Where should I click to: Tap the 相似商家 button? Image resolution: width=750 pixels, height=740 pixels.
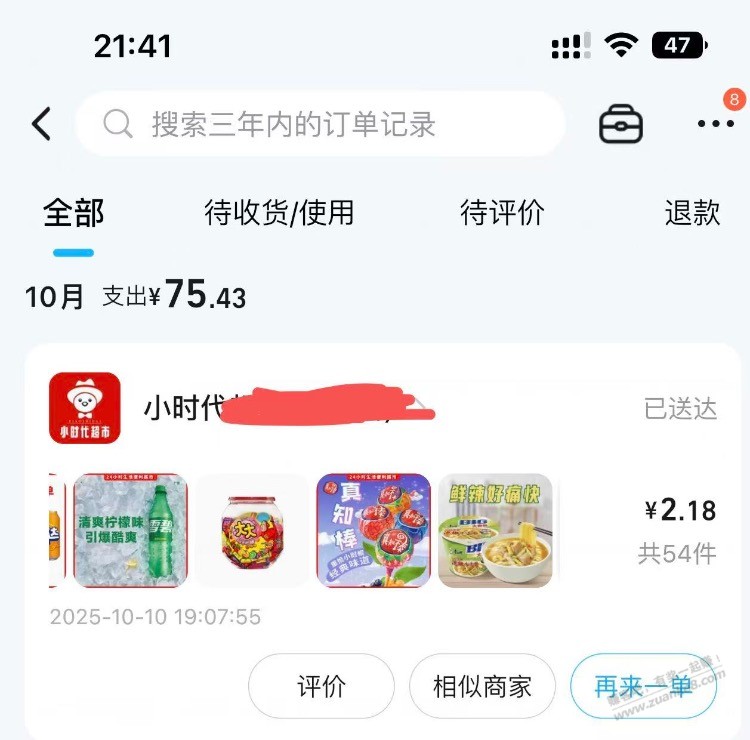pyautogui.click(x=482, y=687)
